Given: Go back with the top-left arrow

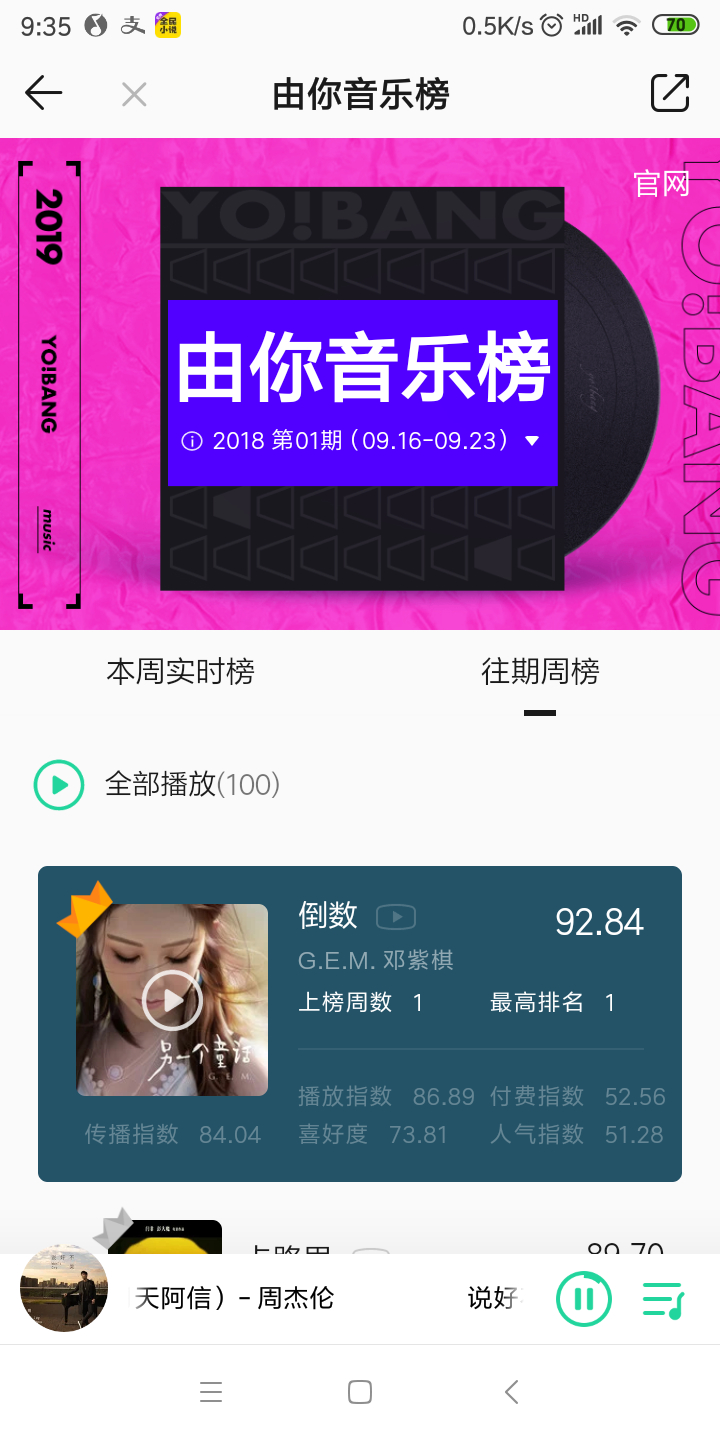Looking at the screenshot, I should click(44, 94).
